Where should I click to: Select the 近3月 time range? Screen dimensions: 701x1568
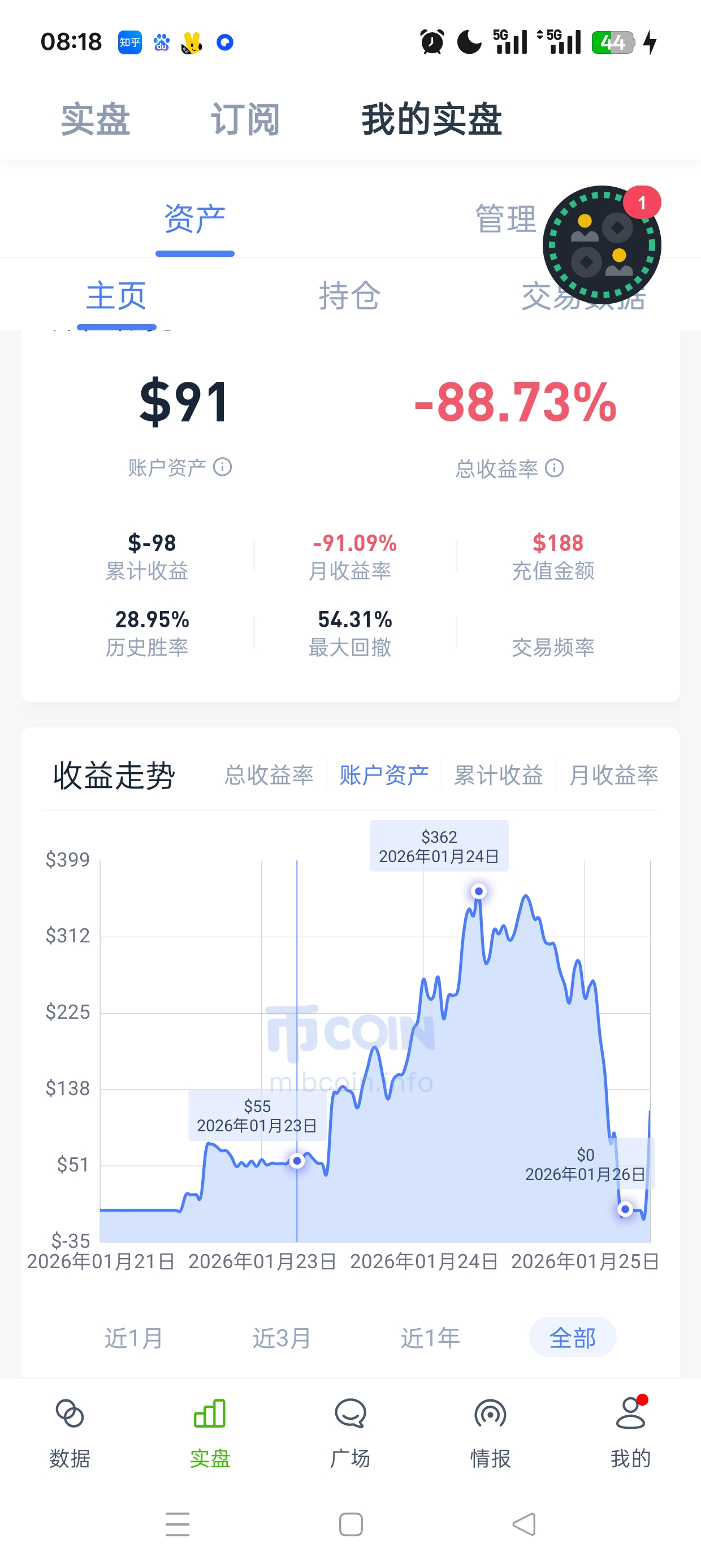(282, 1338)
